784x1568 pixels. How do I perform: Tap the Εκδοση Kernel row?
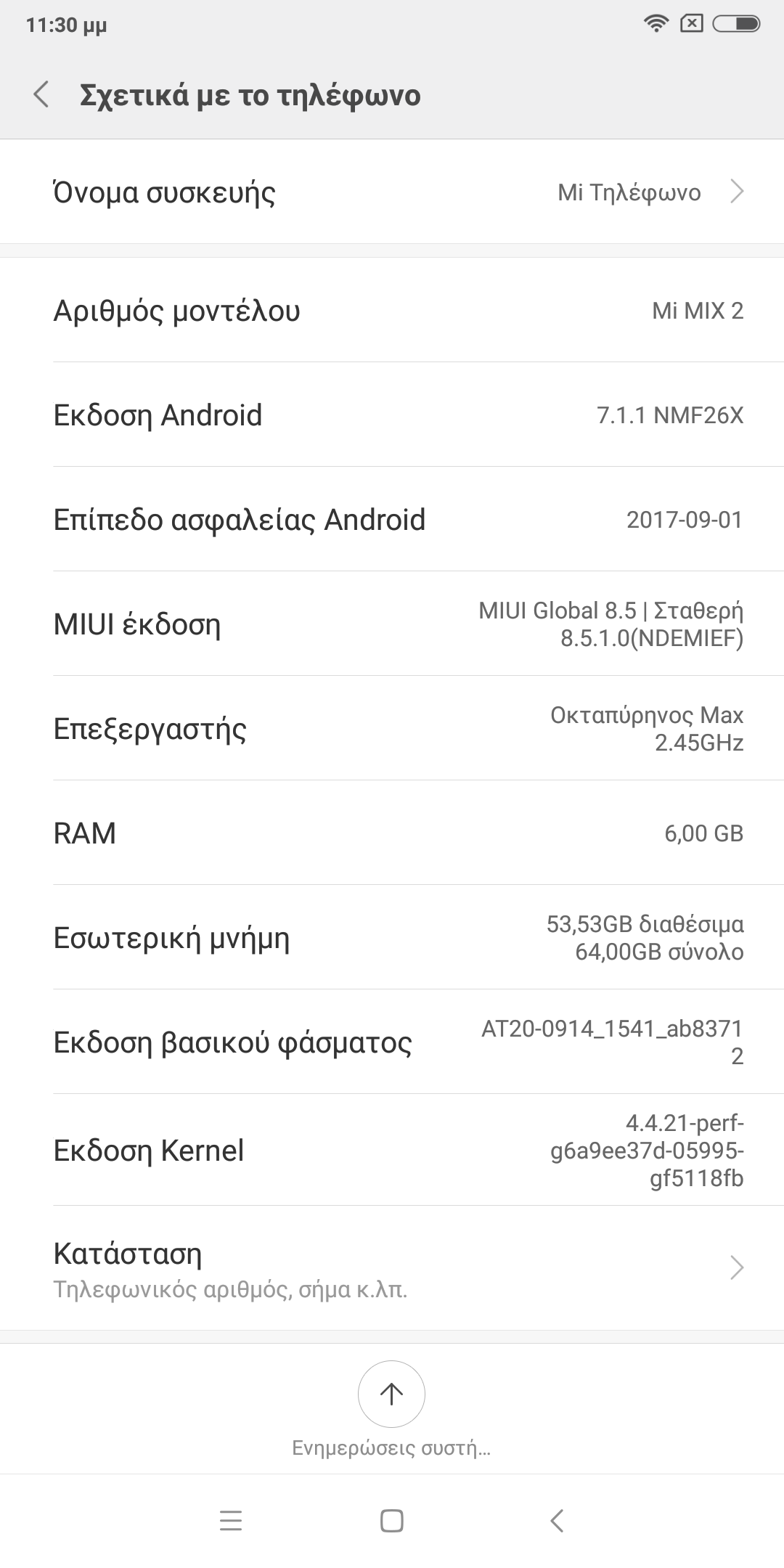(392, 1150)
